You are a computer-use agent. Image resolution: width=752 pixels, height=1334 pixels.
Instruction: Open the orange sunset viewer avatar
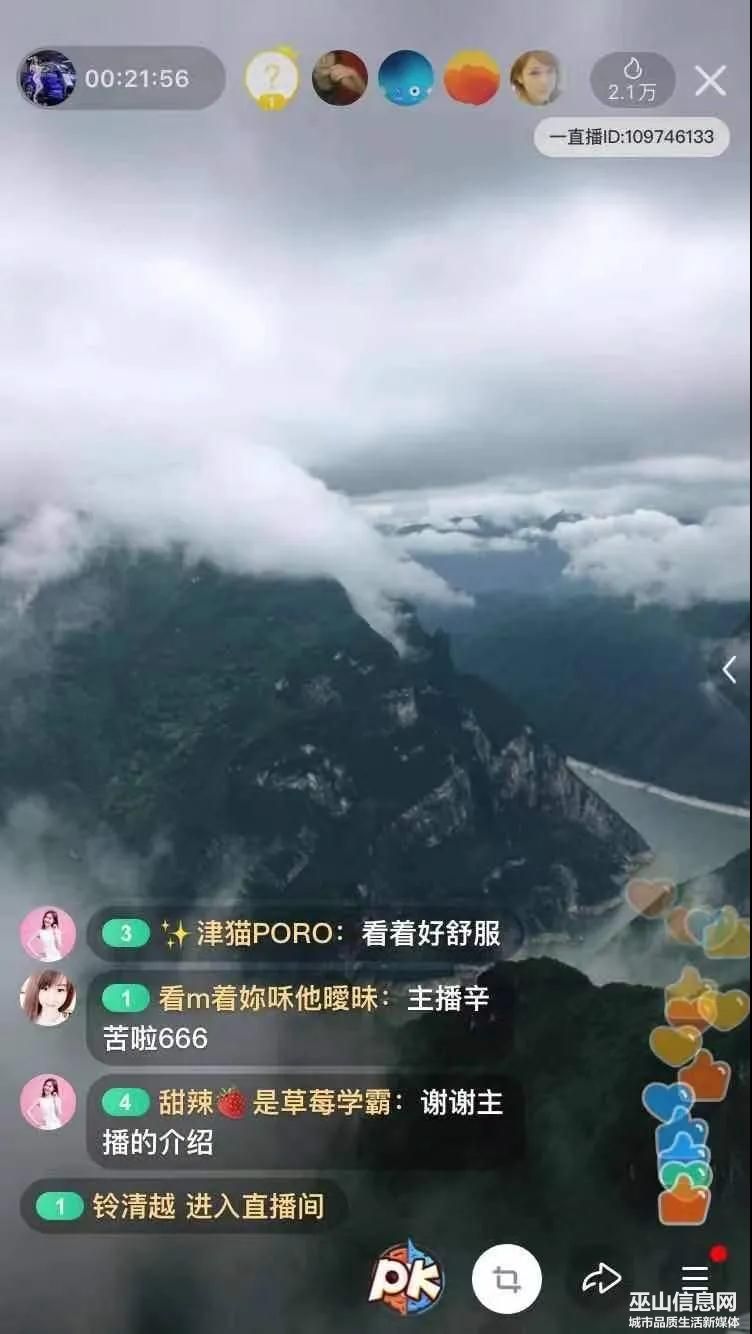[x=472, y=78]
